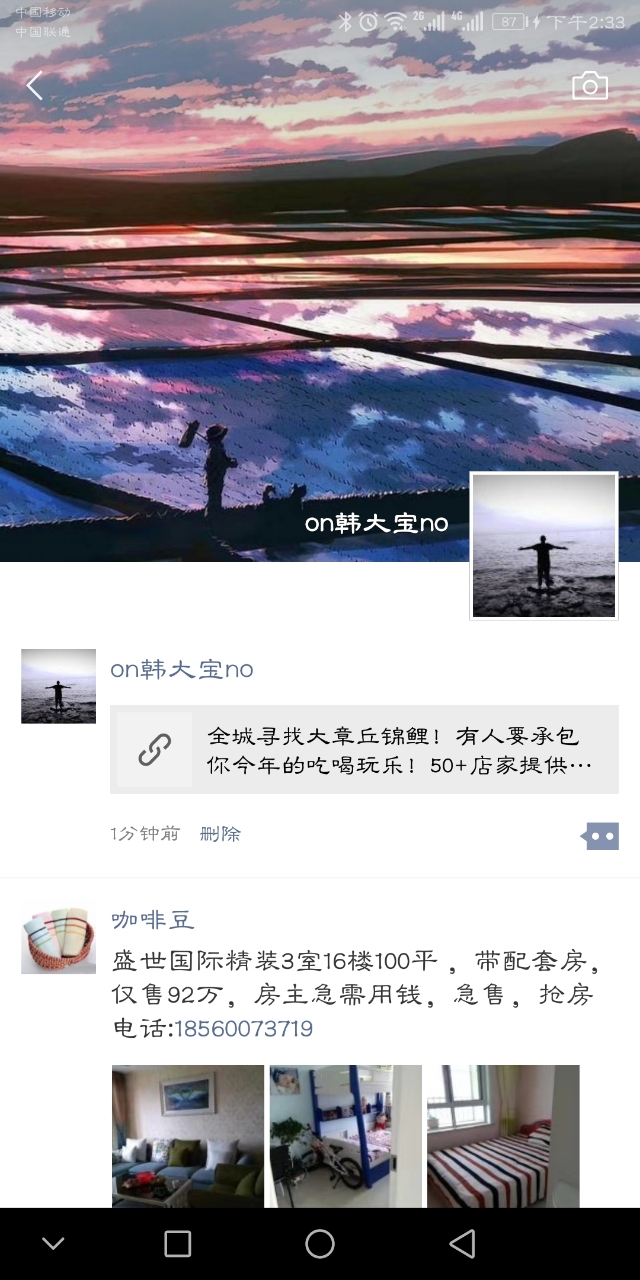Open on韩大宝no's name link in the post
The height and width of the screenshot is (1280, 640).
(182, 670)
